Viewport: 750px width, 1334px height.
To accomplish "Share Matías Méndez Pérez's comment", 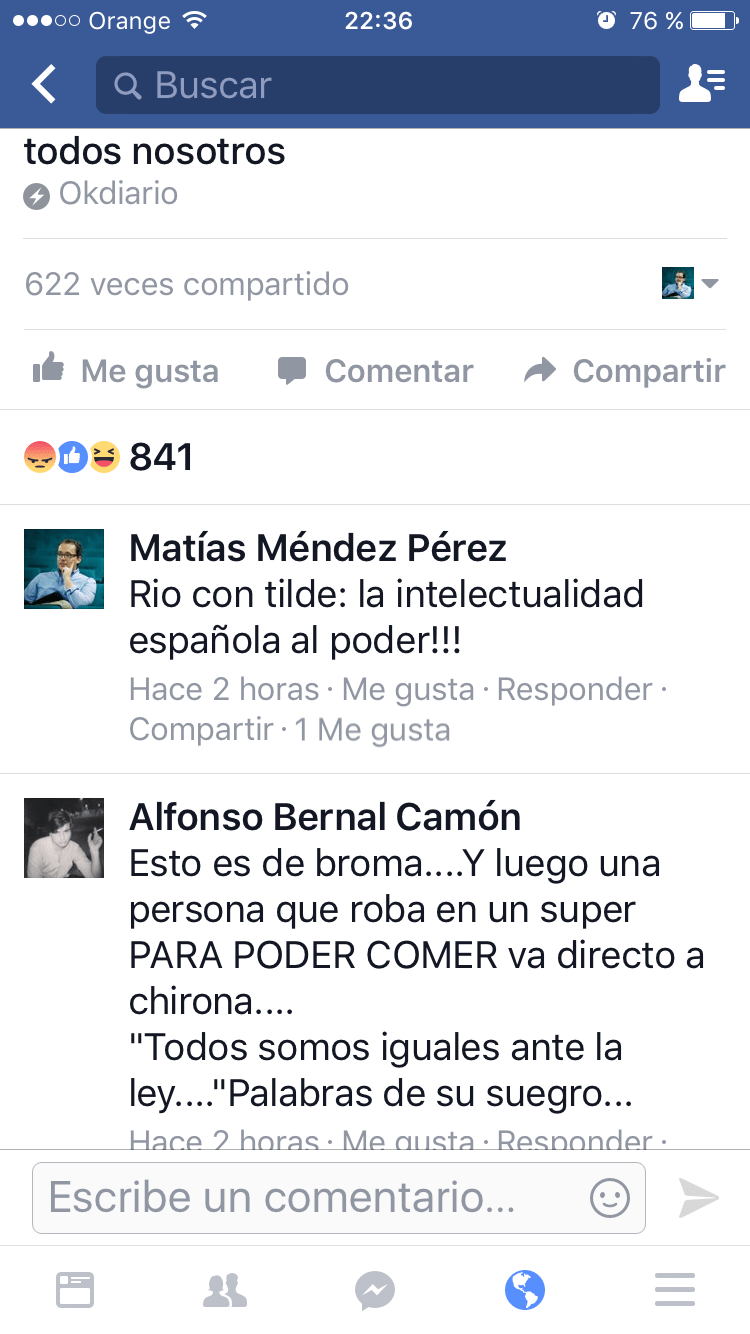I will click(201, 730).
